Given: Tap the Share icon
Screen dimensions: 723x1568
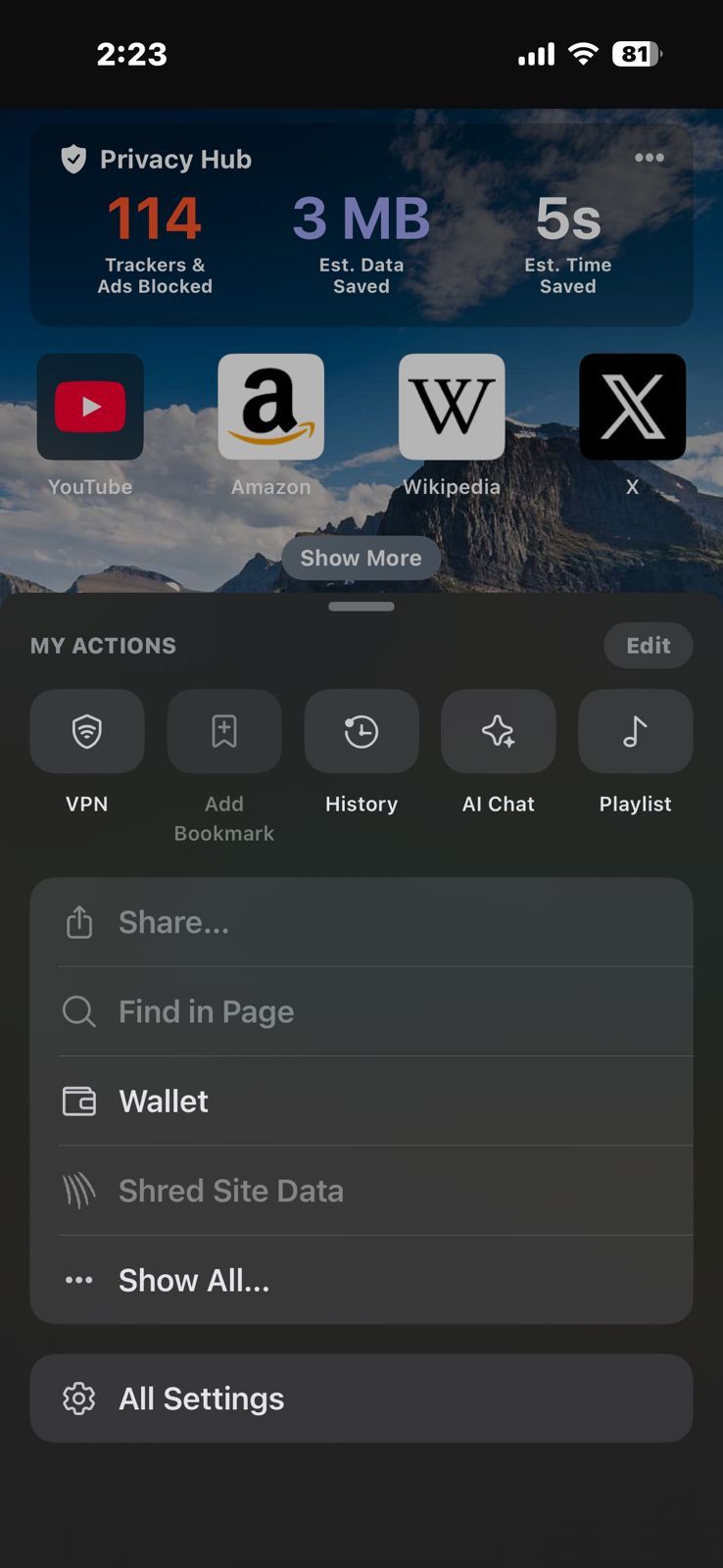Looking at the screenshot, I should coord(78,921).
